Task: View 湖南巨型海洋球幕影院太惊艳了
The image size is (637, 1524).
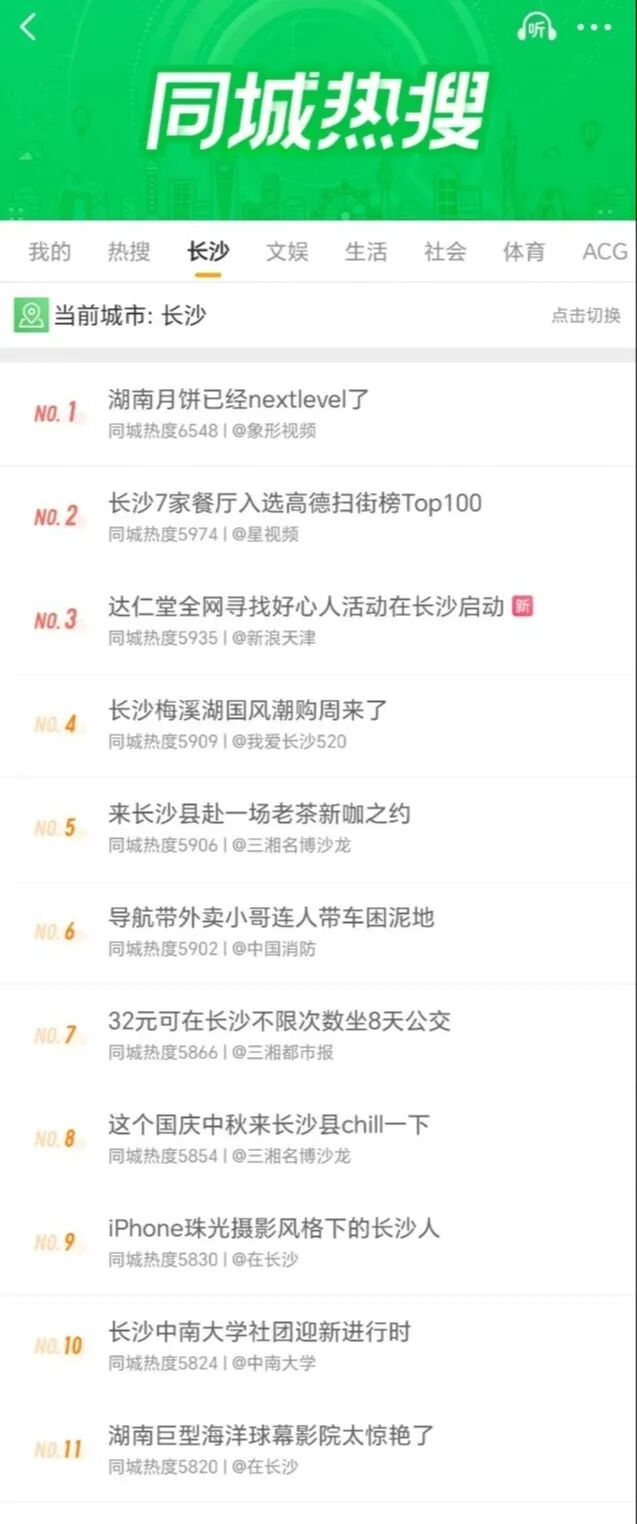Action: 271,1436
